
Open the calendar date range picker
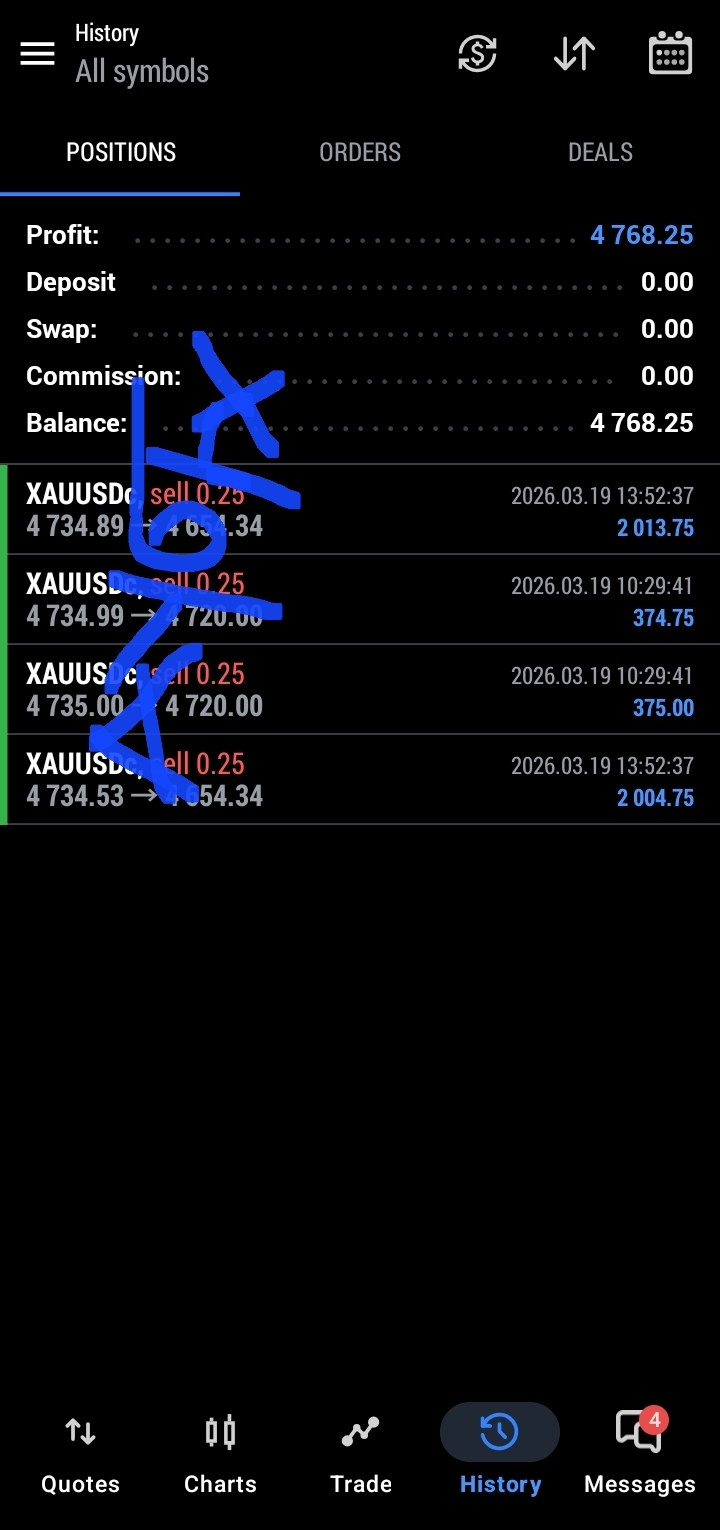click(x=670, y=53)
